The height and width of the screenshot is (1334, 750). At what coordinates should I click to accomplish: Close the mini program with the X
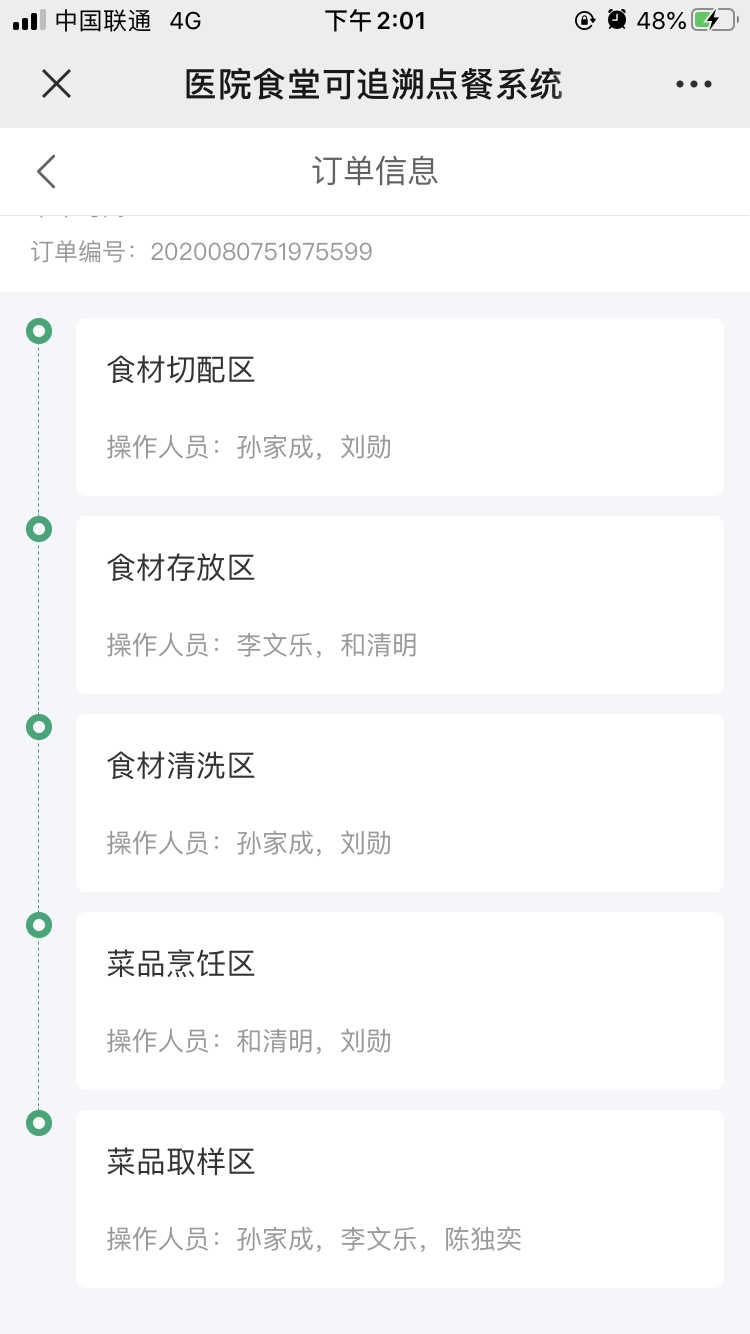click(56, 84)
